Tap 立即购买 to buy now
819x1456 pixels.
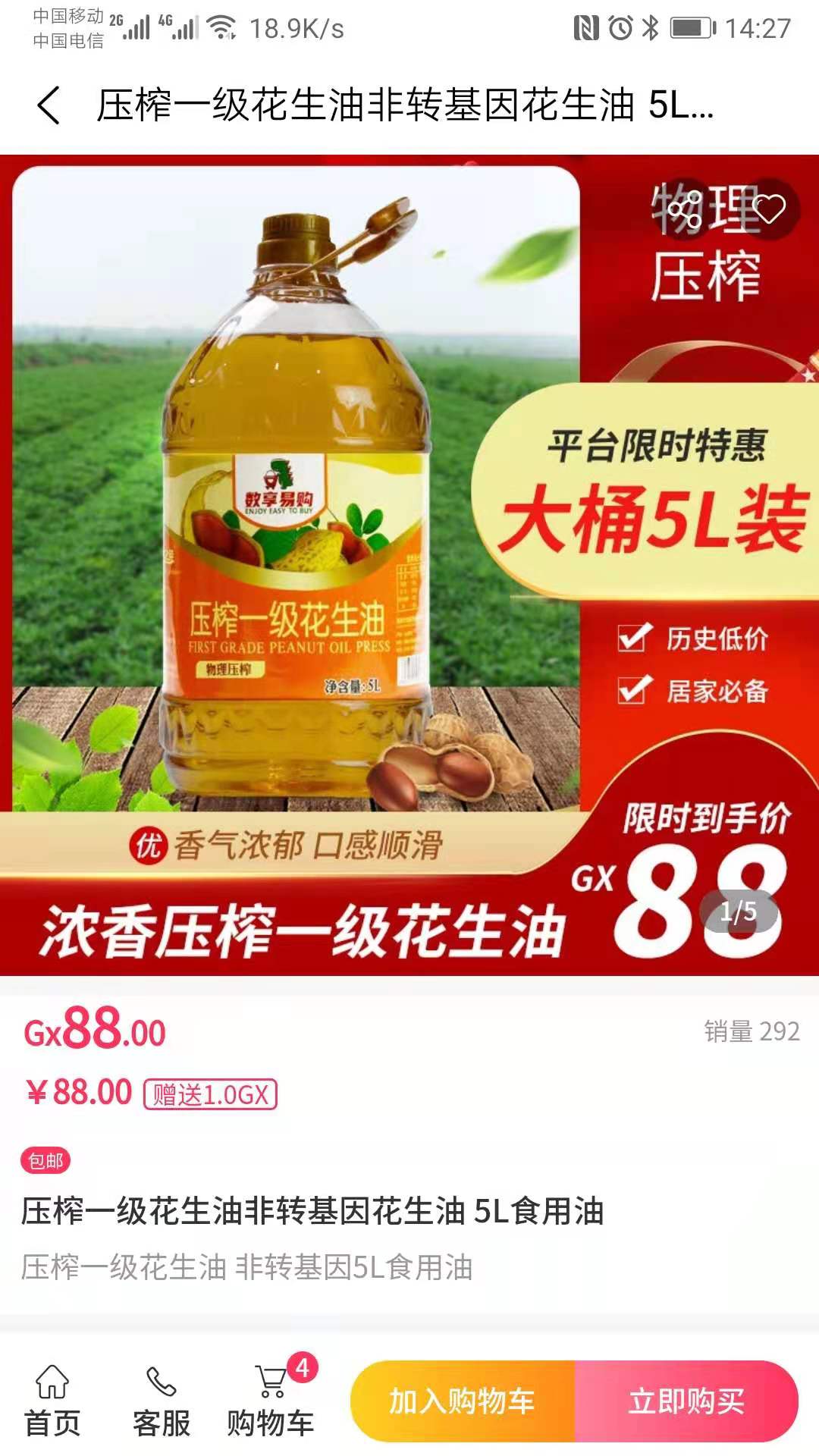tap(686, 1401)
